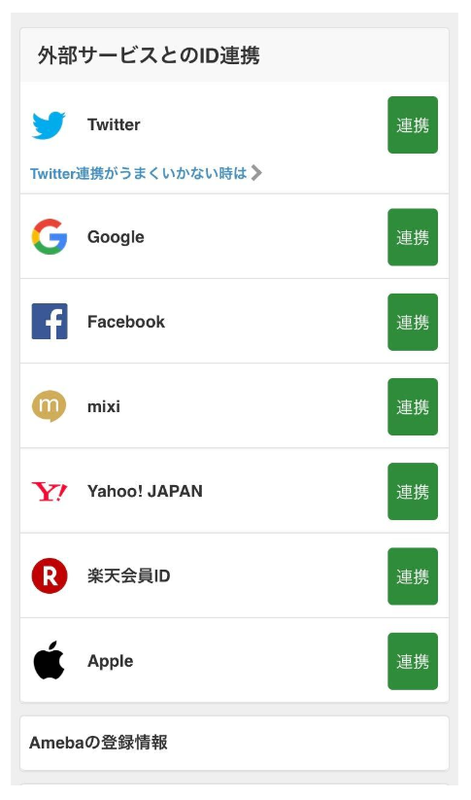Link Yahoo! JAPAN with its 連携 button
Viewport: 471px width, 800px height.
412,491
